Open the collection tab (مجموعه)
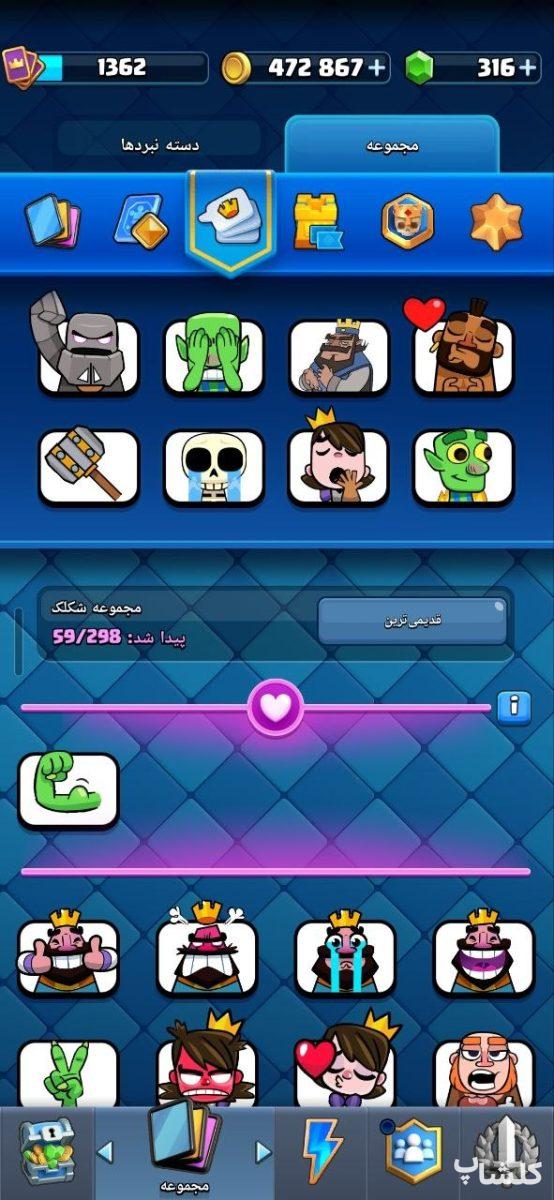554x1200 pixels. click(x=392, y=146)
